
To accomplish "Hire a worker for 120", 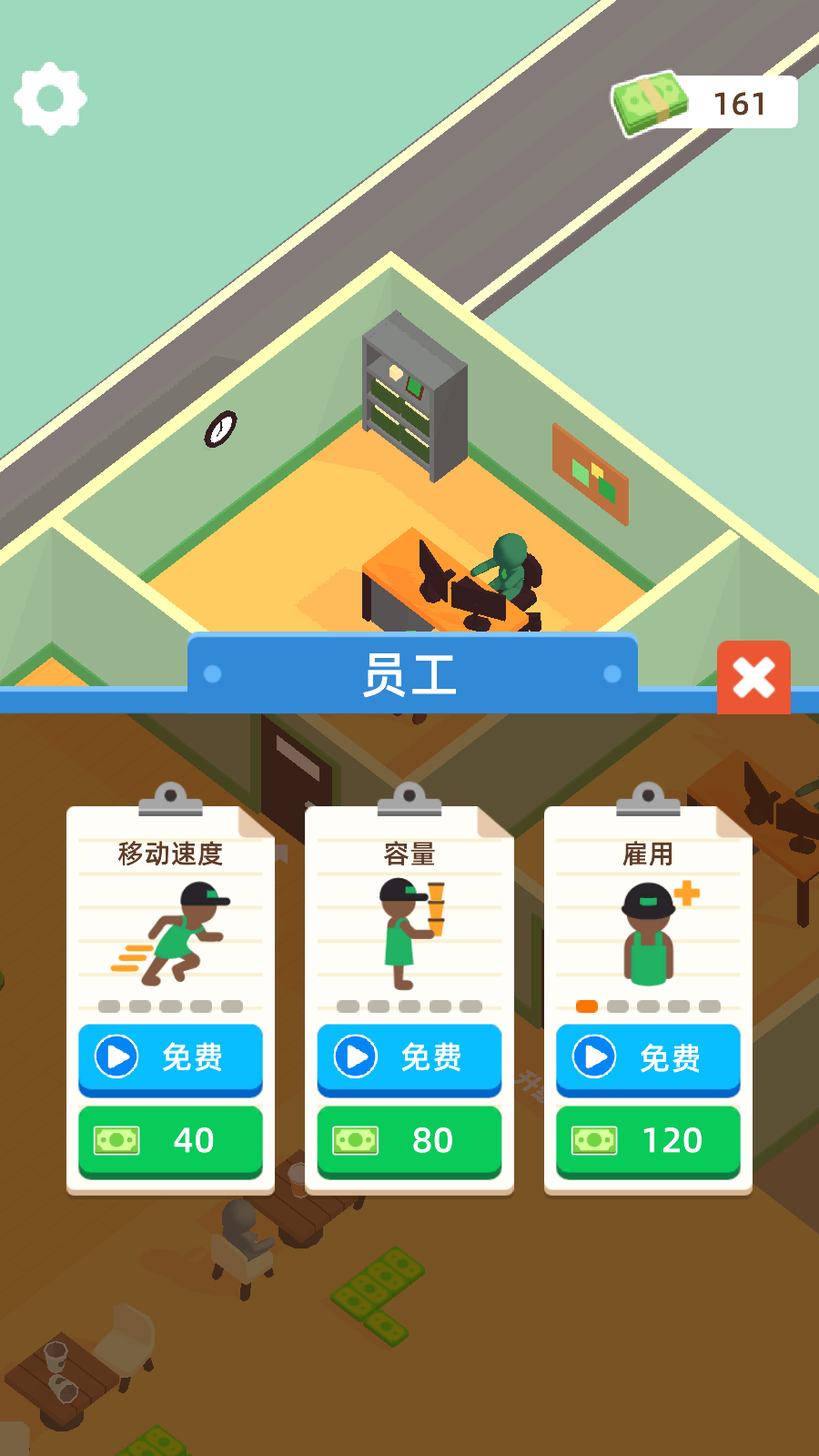I will click(x=648, y=1139).
